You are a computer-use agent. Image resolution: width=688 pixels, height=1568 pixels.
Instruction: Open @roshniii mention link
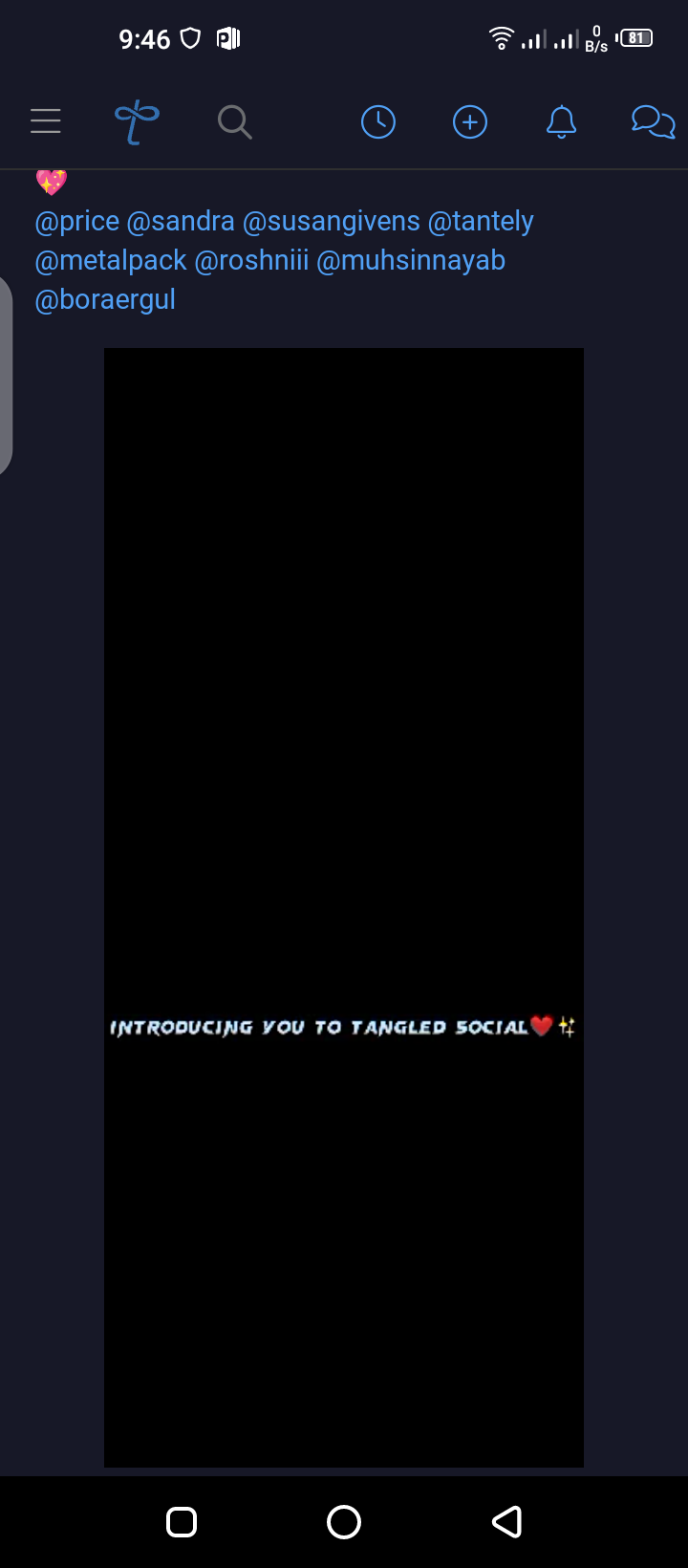(251, 260)
